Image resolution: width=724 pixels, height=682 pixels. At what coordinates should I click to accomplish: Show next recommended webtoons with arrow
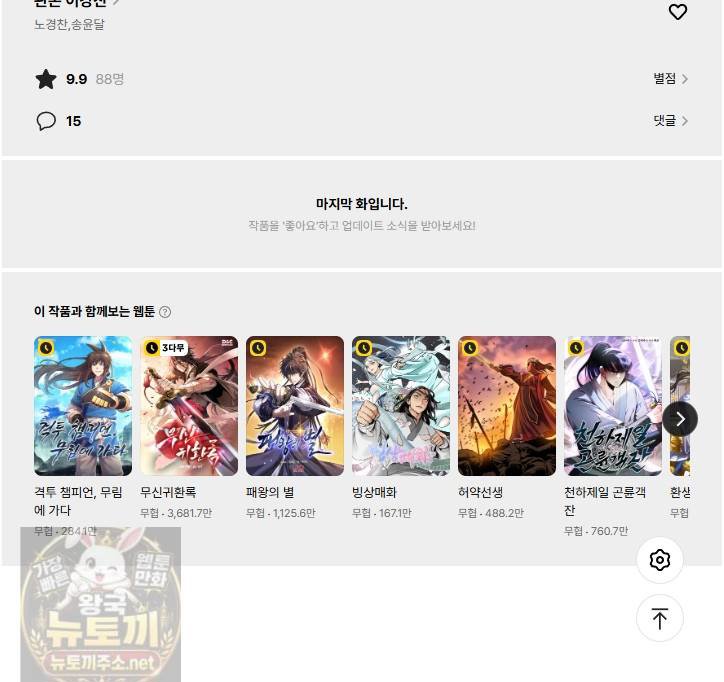click(x=680, y=419)
